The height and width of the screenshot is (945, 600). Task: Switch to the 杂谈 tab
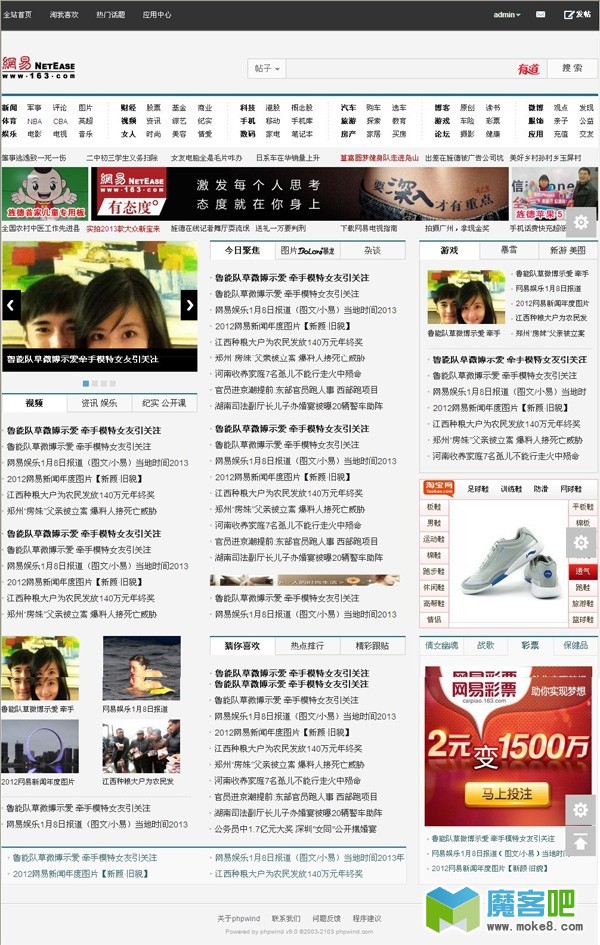click(372, 250)
